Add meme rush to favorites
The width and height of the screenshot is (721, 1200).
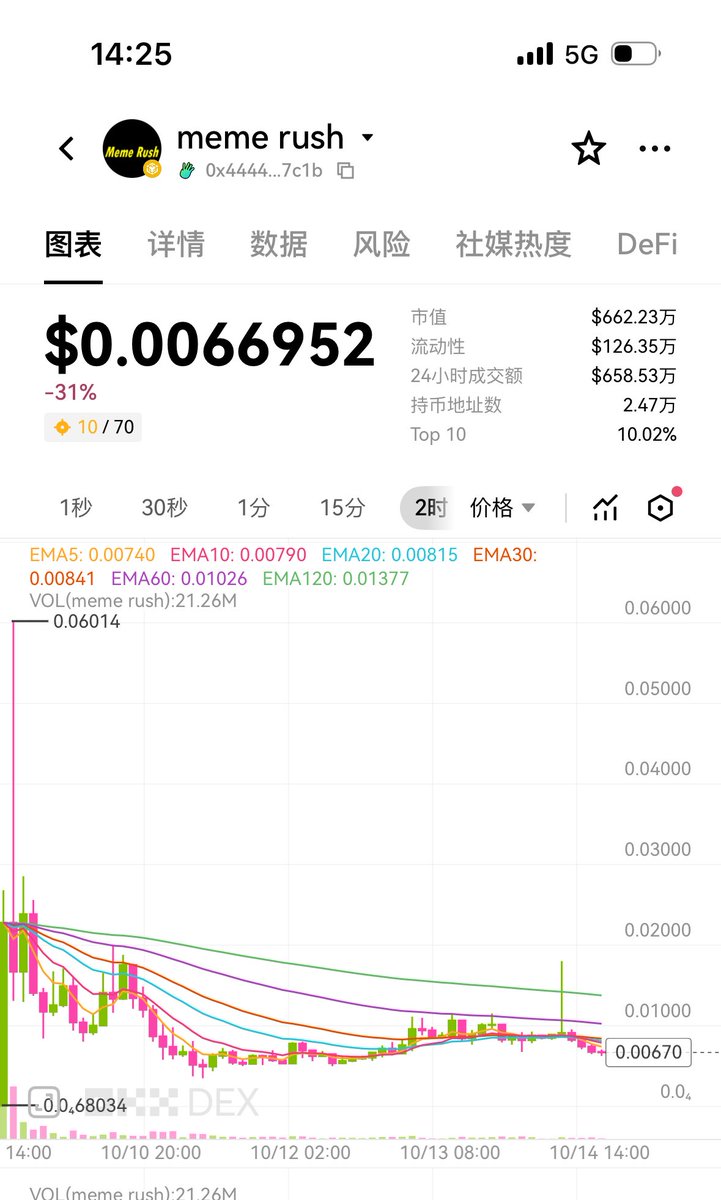[588, 149]
